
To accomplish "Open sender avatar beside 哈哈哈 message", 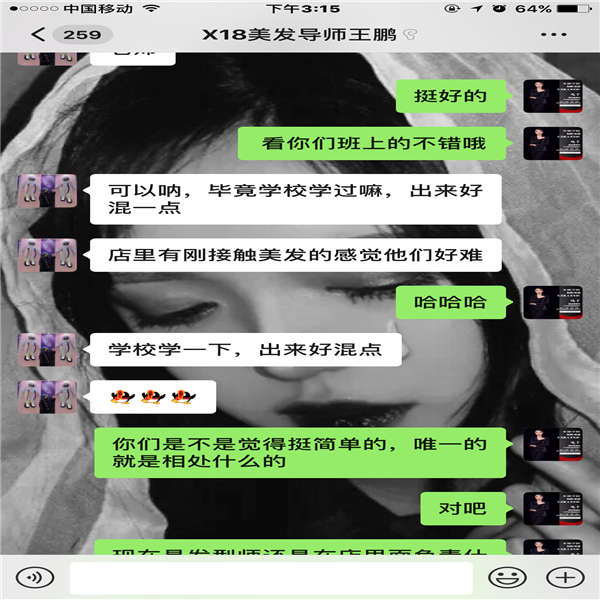I will tap(553, 302).
